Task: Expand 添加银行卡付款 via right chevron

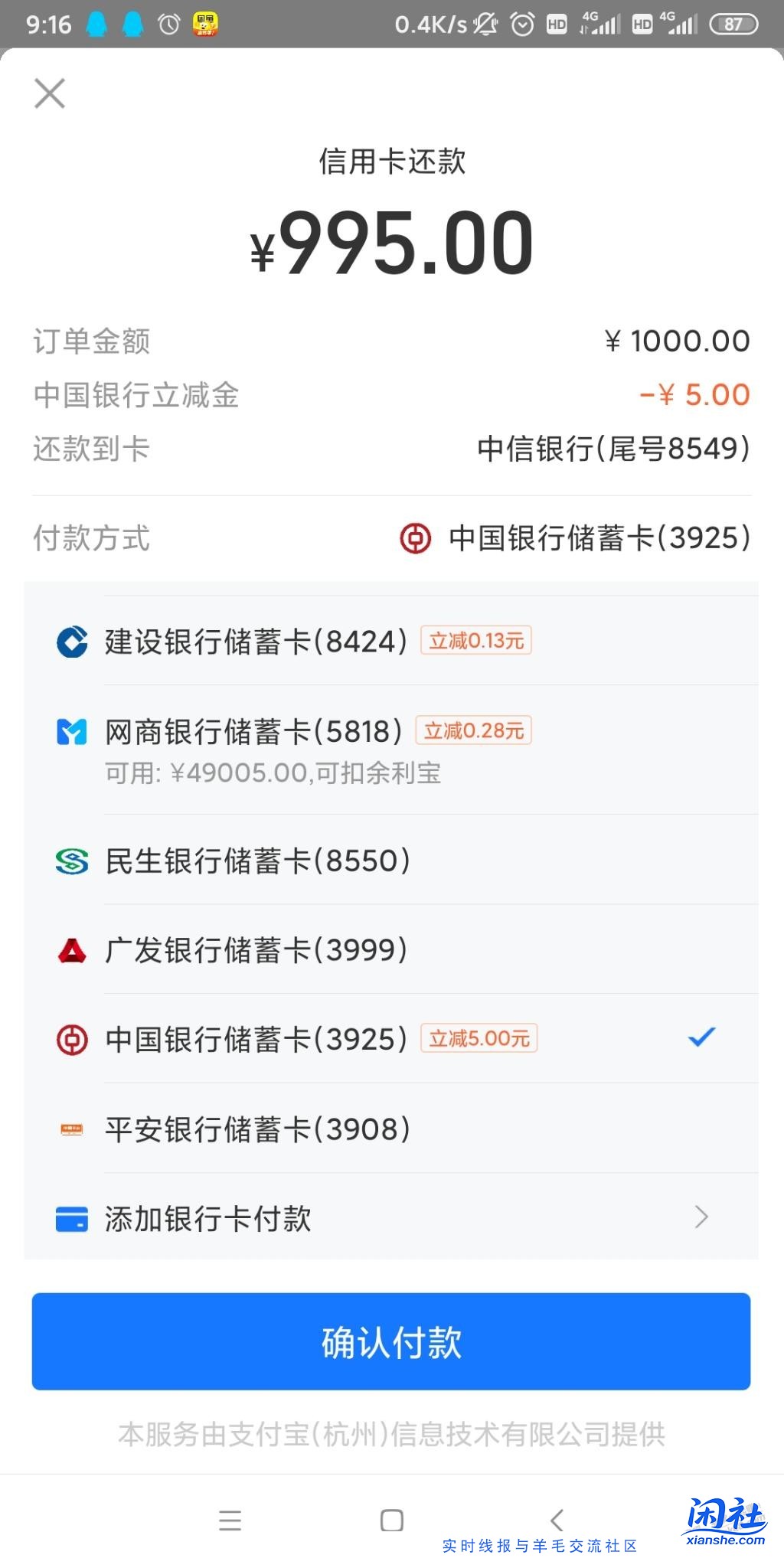Action: tap(702, 1217)
